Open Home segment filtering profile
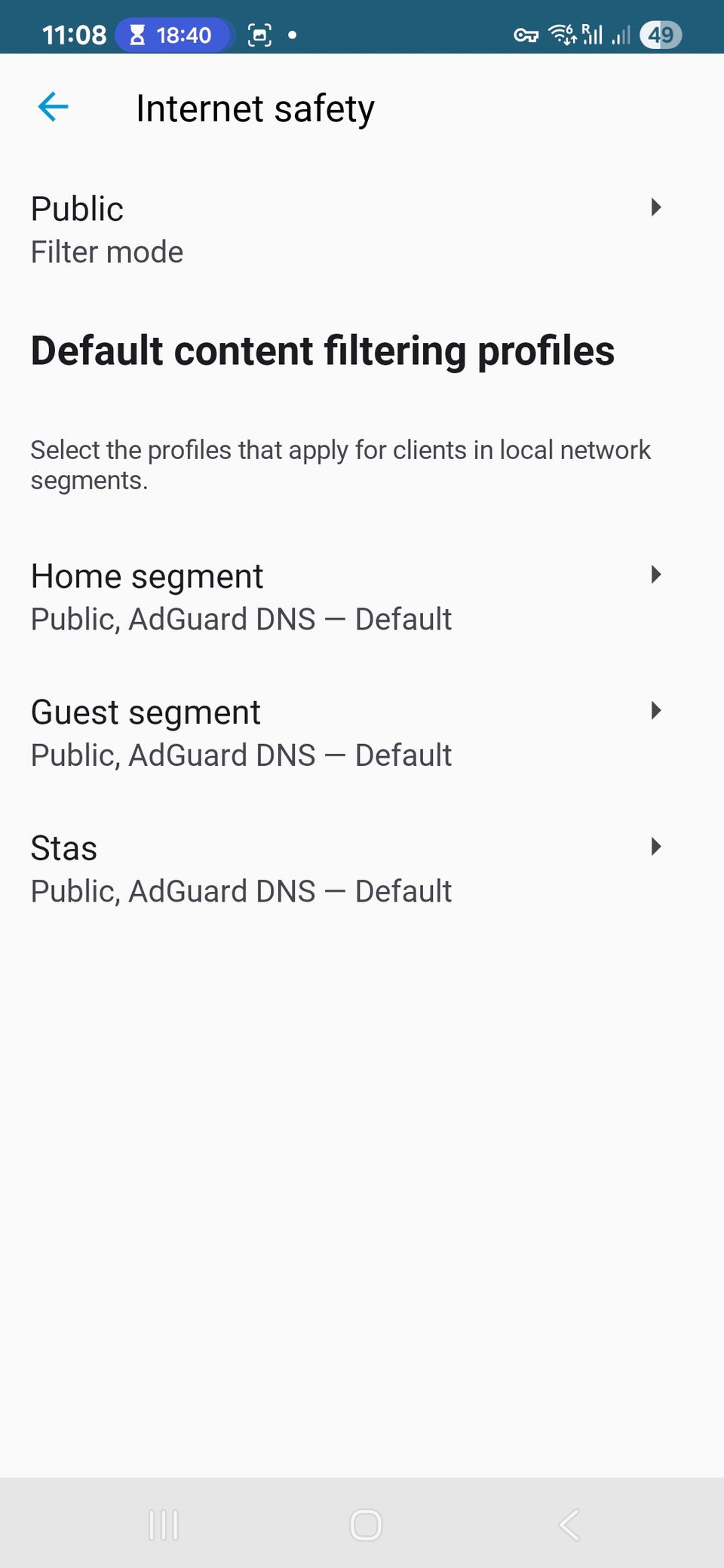The image size is (724, 1568). click(347, 597)
